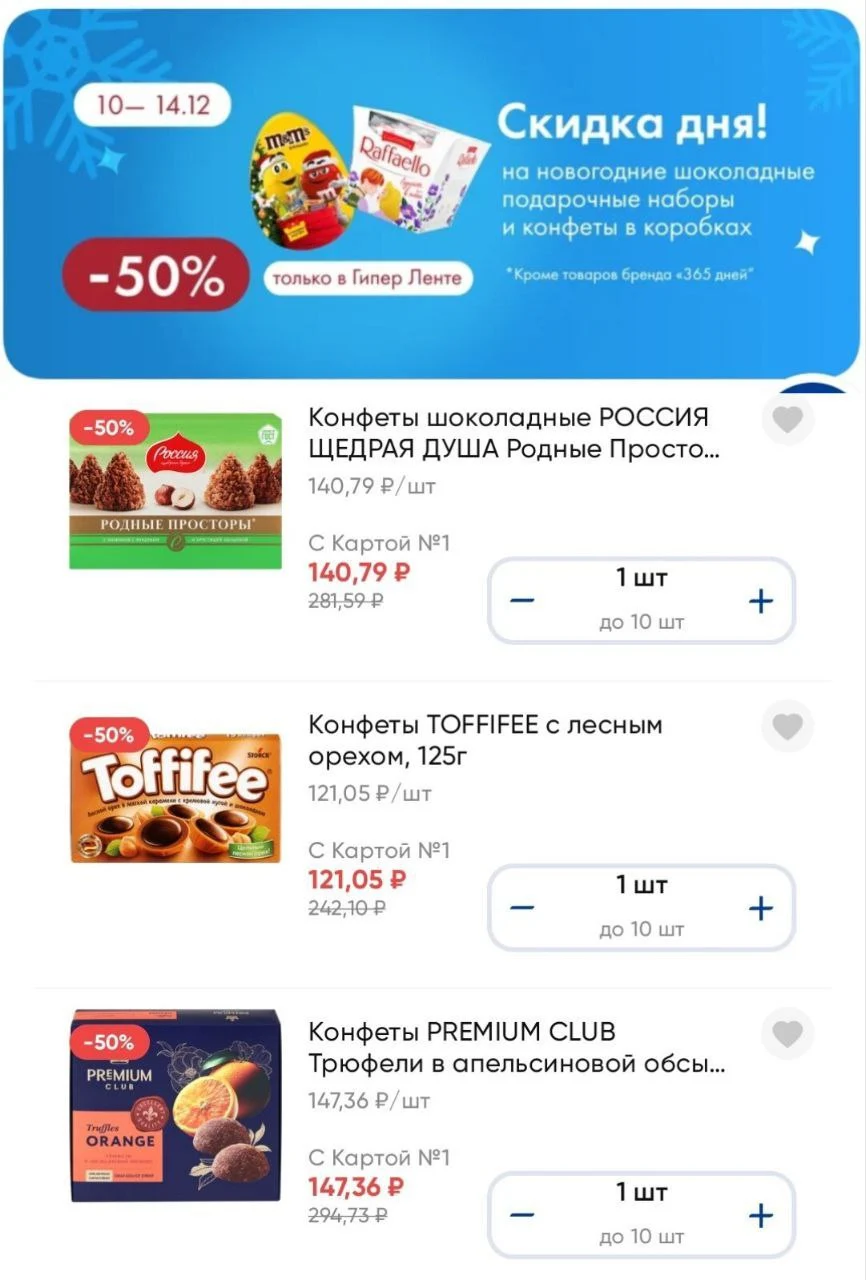Open Конфеты TOFFIFEE с лесным орехом title
The width and height of the screenshot is (866, 1280).
tap(485, 740)
